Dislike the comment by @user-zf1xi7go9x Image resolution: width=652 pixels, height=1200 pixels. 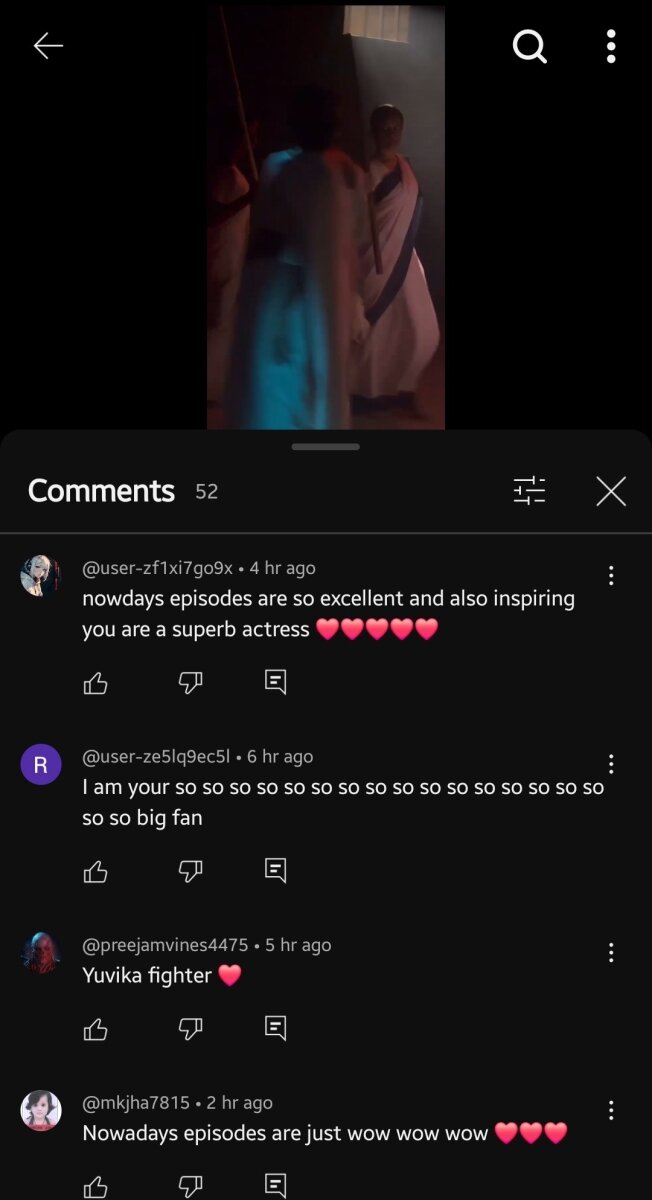(190, 683)
